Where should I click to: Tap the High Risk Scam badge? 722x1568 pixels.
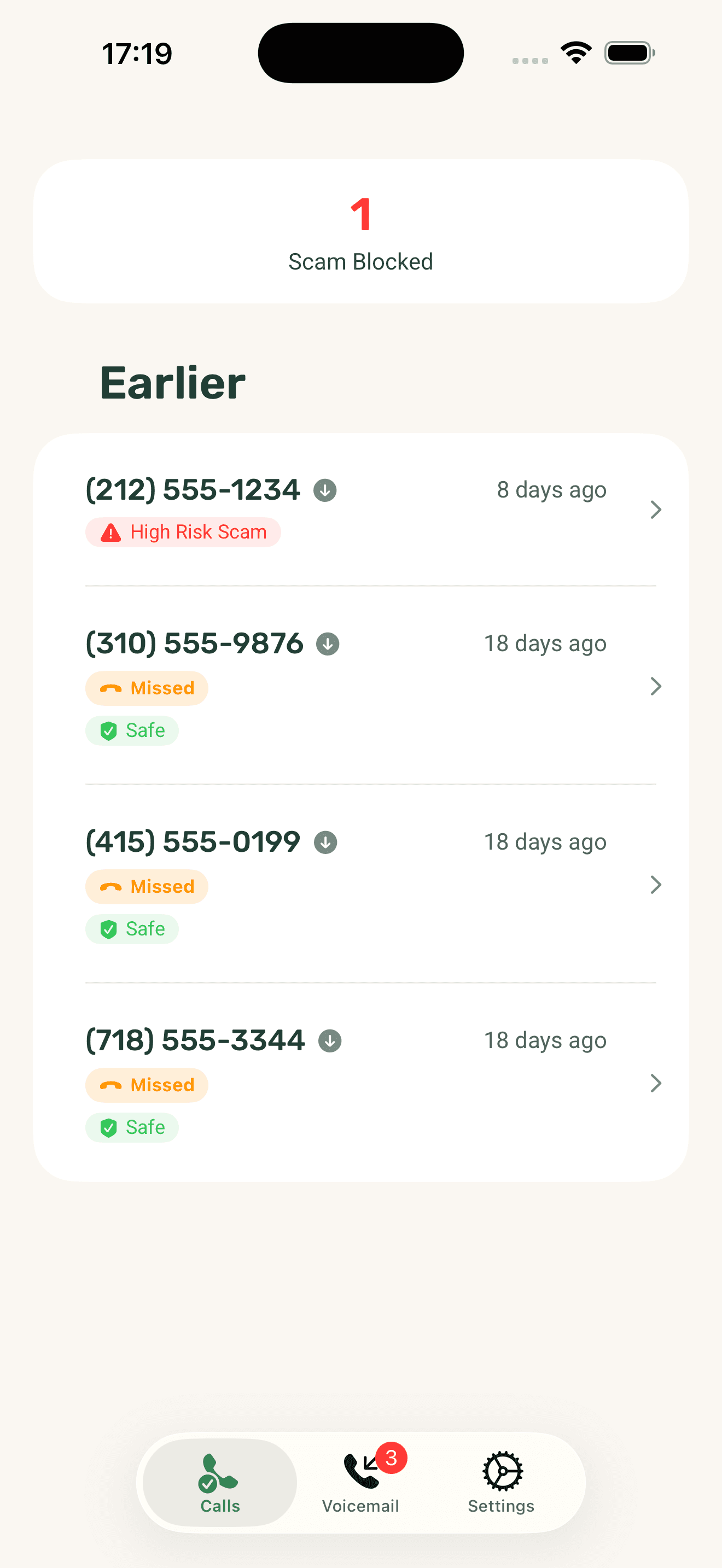183,531
